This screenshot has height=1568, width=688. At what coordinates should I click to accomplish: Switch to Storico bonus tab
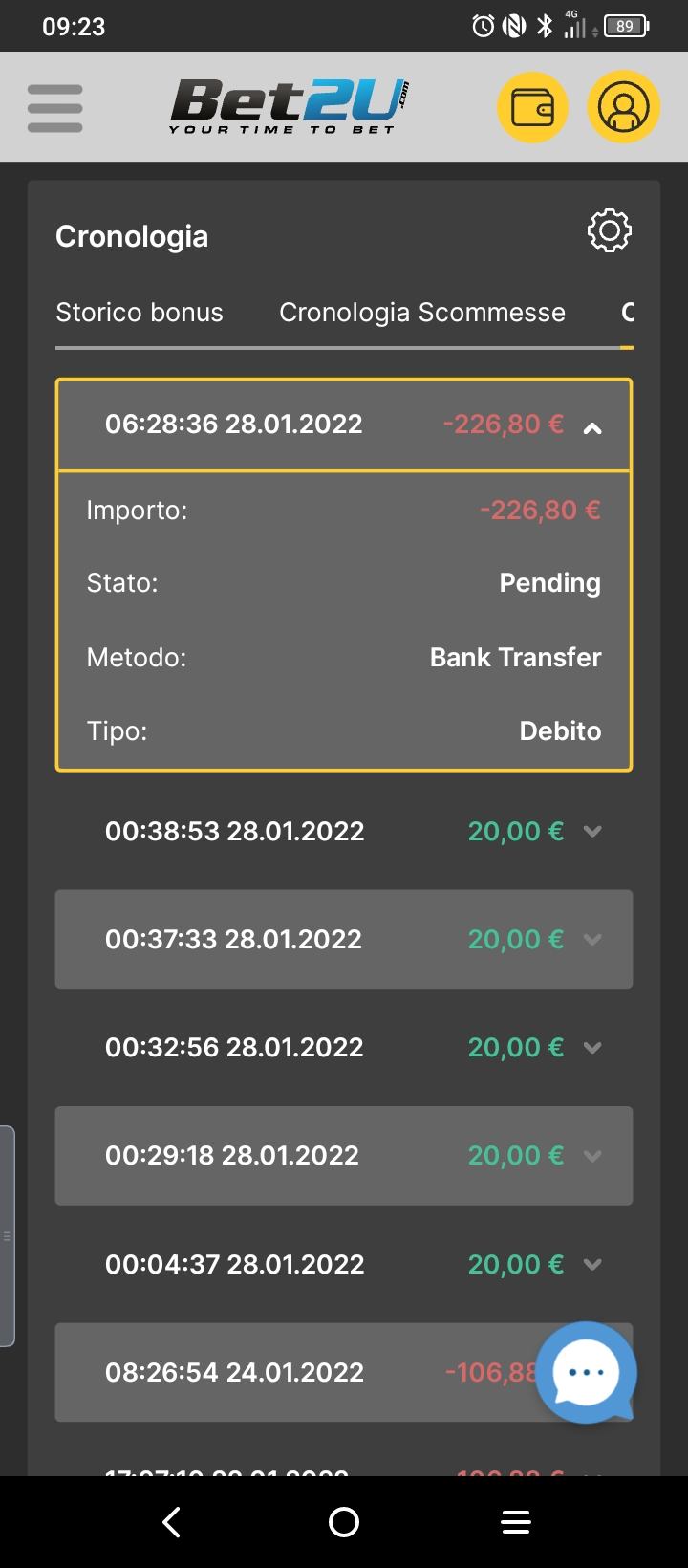(140, 313)
